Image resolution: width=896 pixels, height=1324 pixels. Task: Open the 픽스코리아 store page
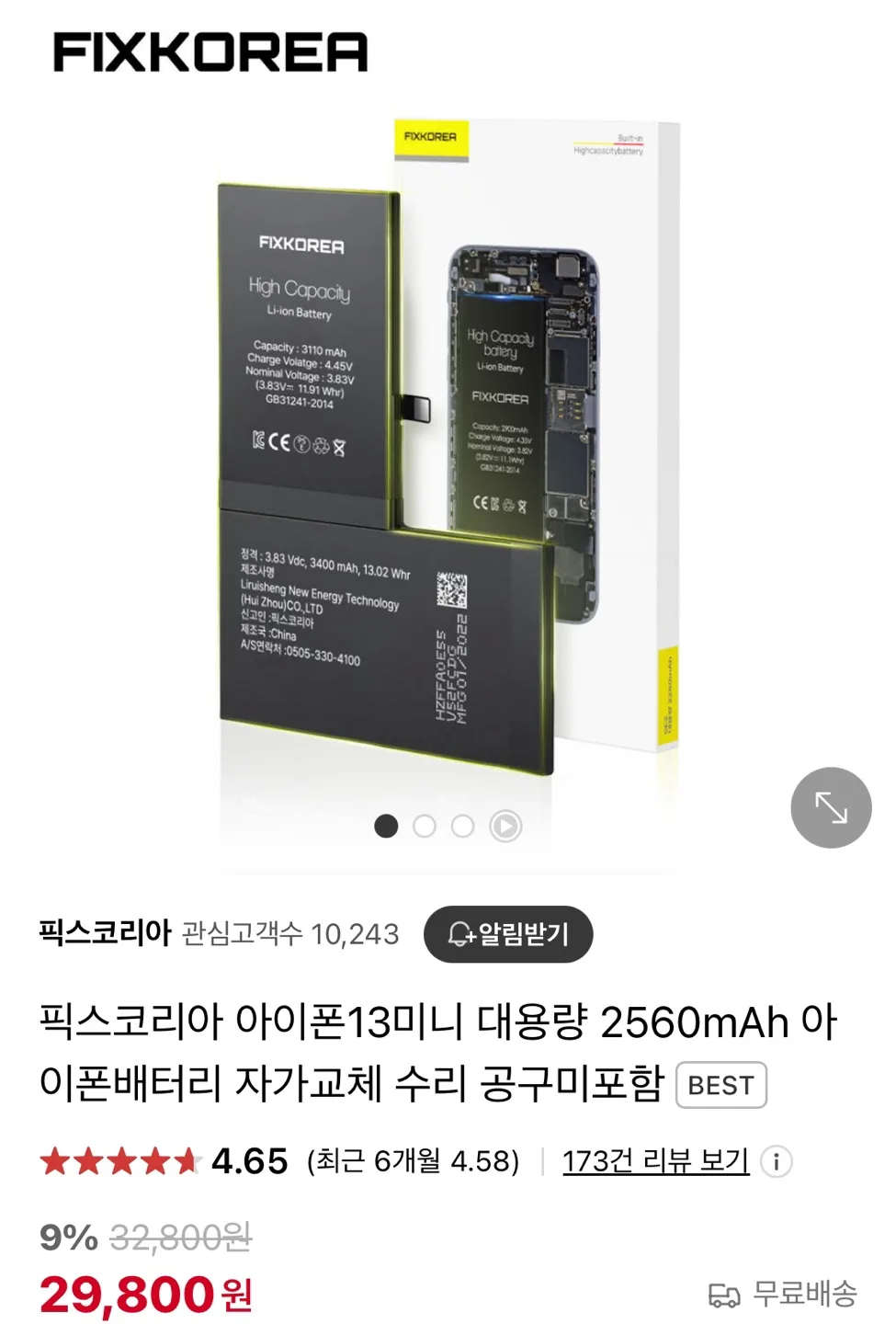coord(105,933)
